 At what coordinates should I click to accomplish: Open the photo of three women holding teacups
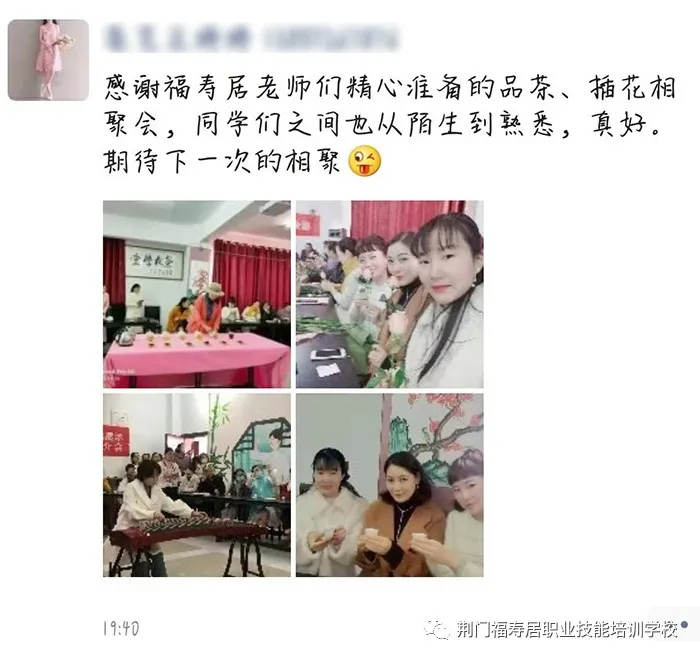click(389, 484)
